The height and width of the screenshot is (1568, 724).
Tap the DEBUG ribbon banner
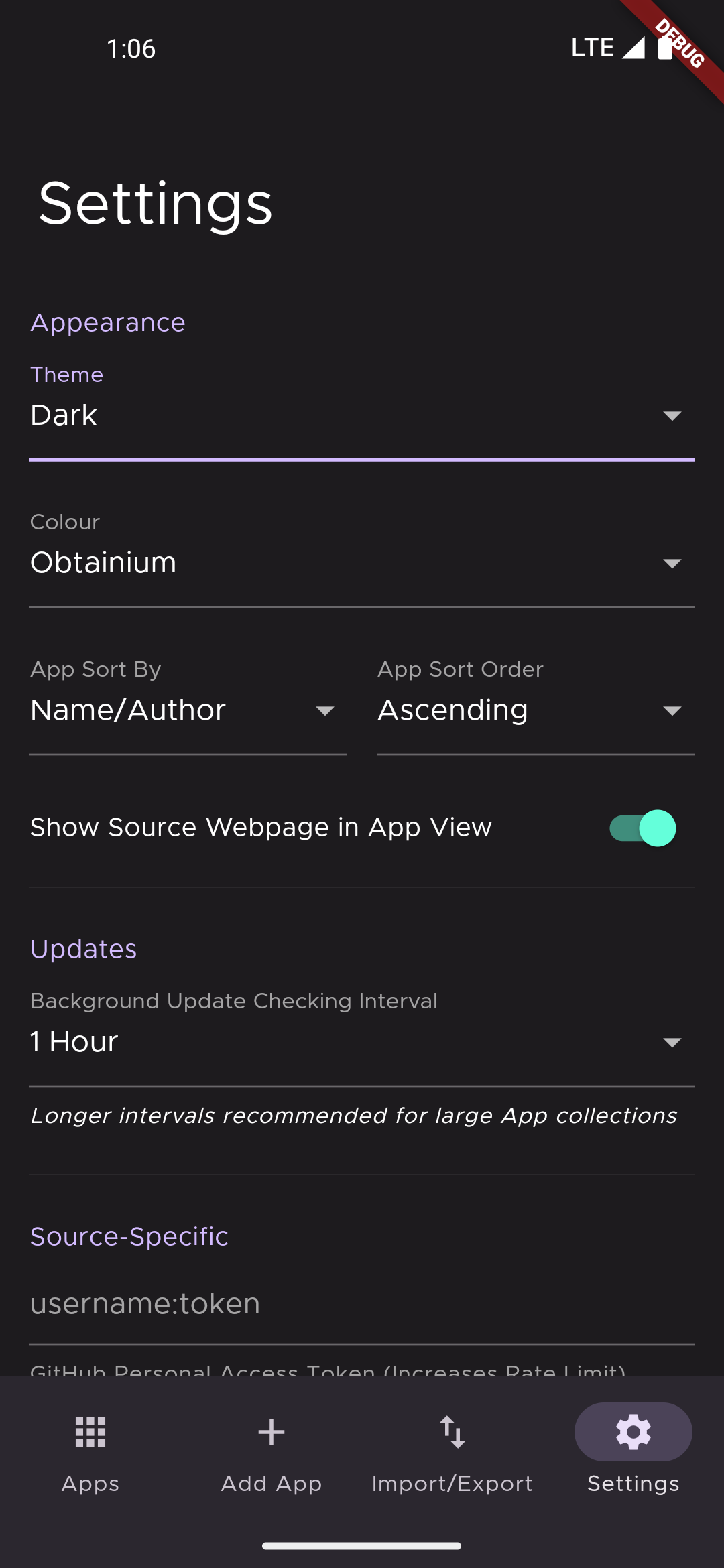[x=677, y=46]
